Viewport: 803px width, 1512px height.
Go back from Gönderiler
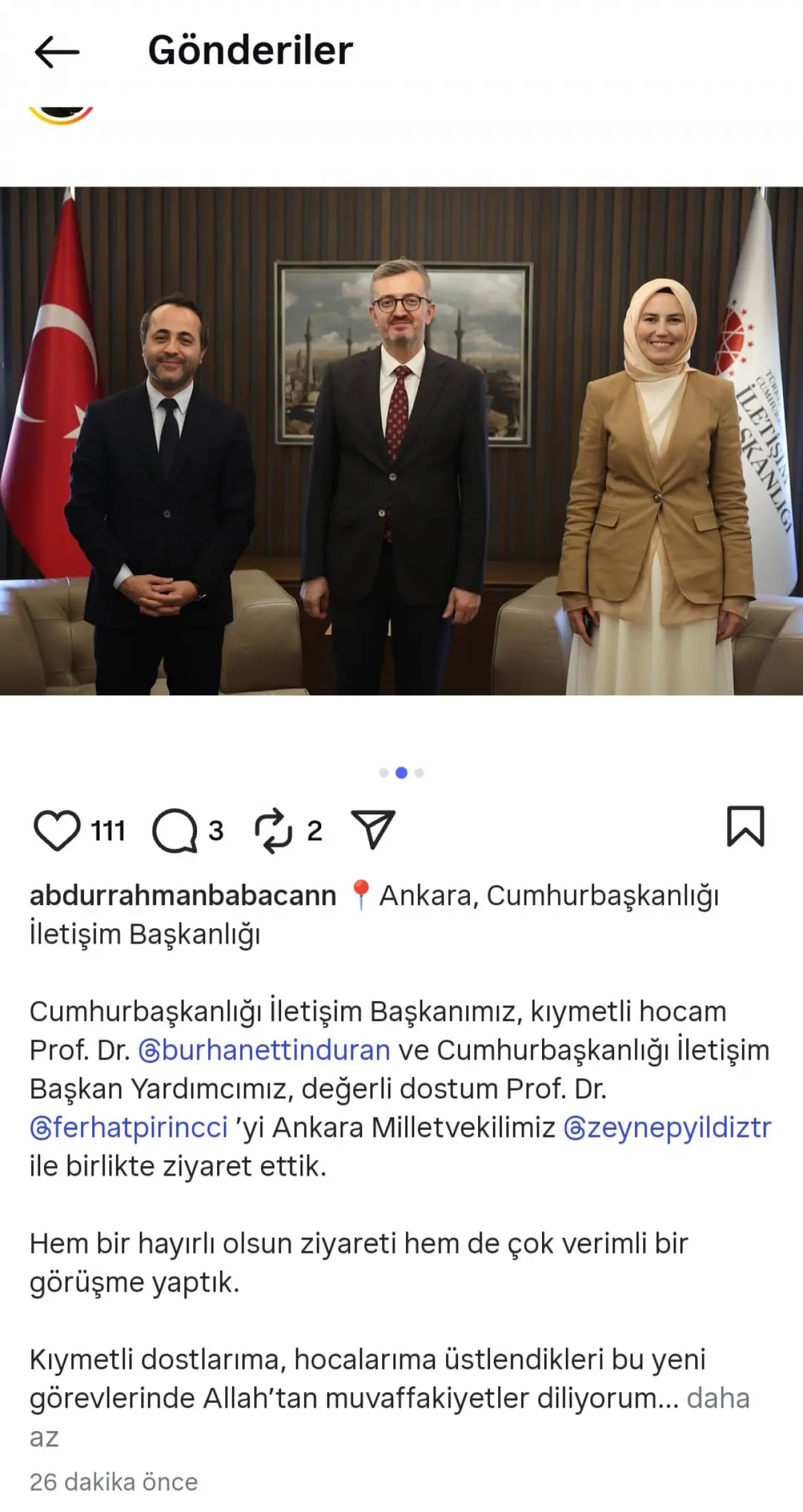pos(56,51)
